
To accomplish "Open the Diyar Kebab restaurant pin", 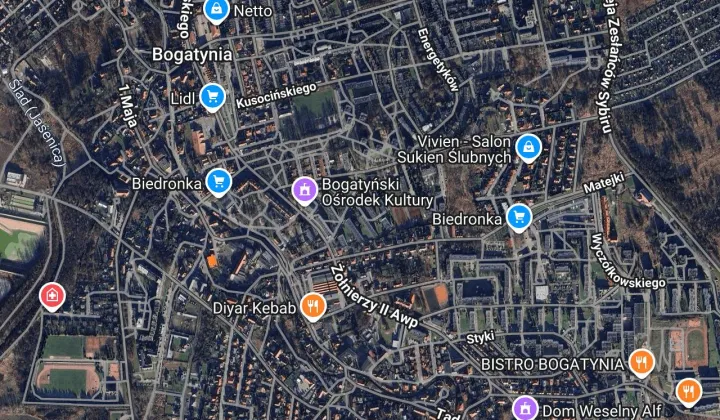I will (313, 305).
